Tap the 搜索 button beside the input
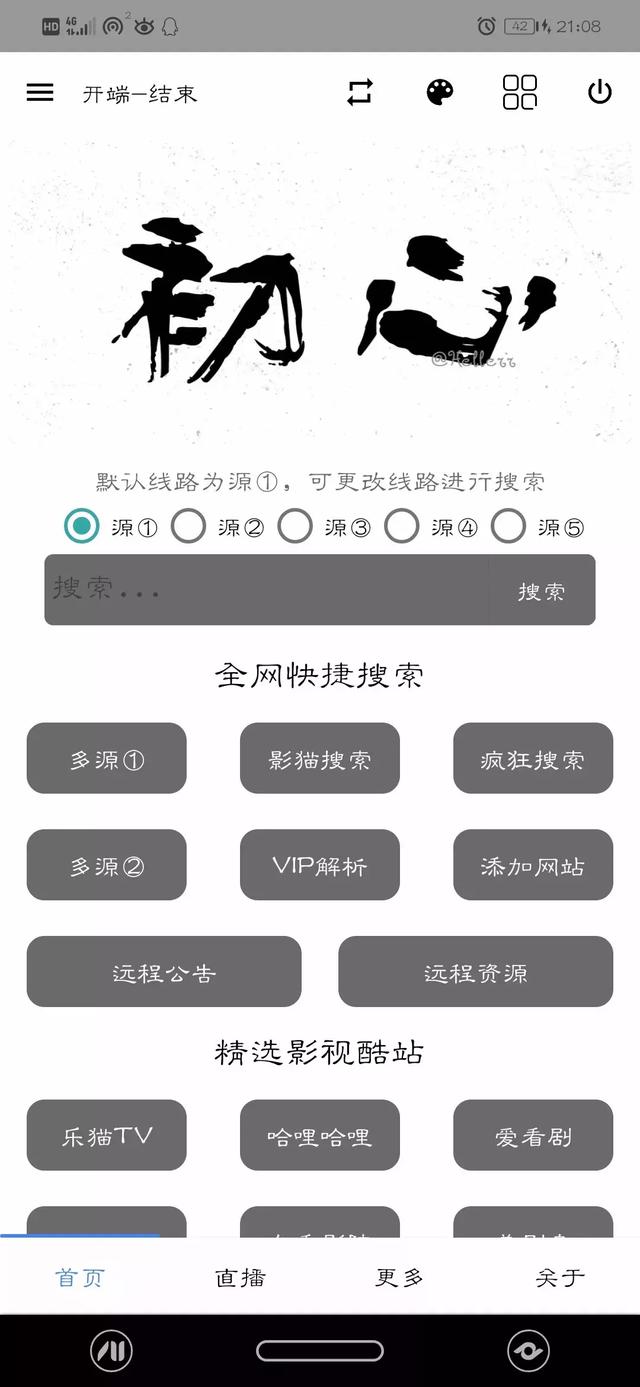The image size is (640, 1387). 542,590
